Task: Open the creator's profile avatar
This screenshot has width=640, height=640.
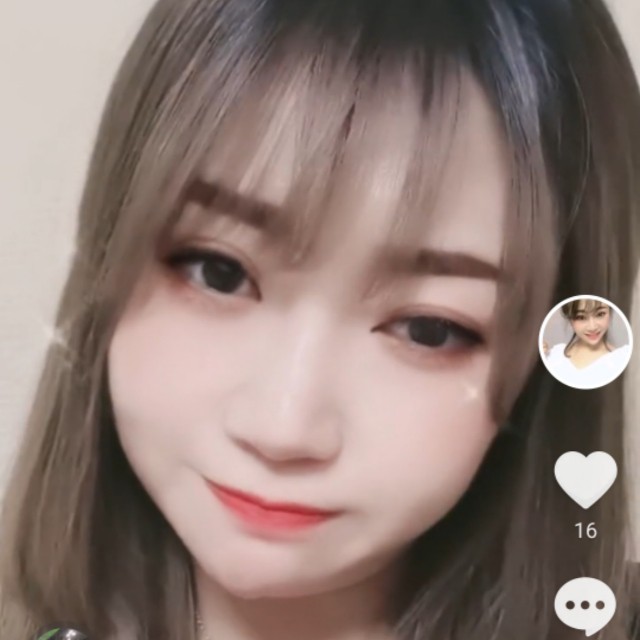Action: click(x=586, y=342)
